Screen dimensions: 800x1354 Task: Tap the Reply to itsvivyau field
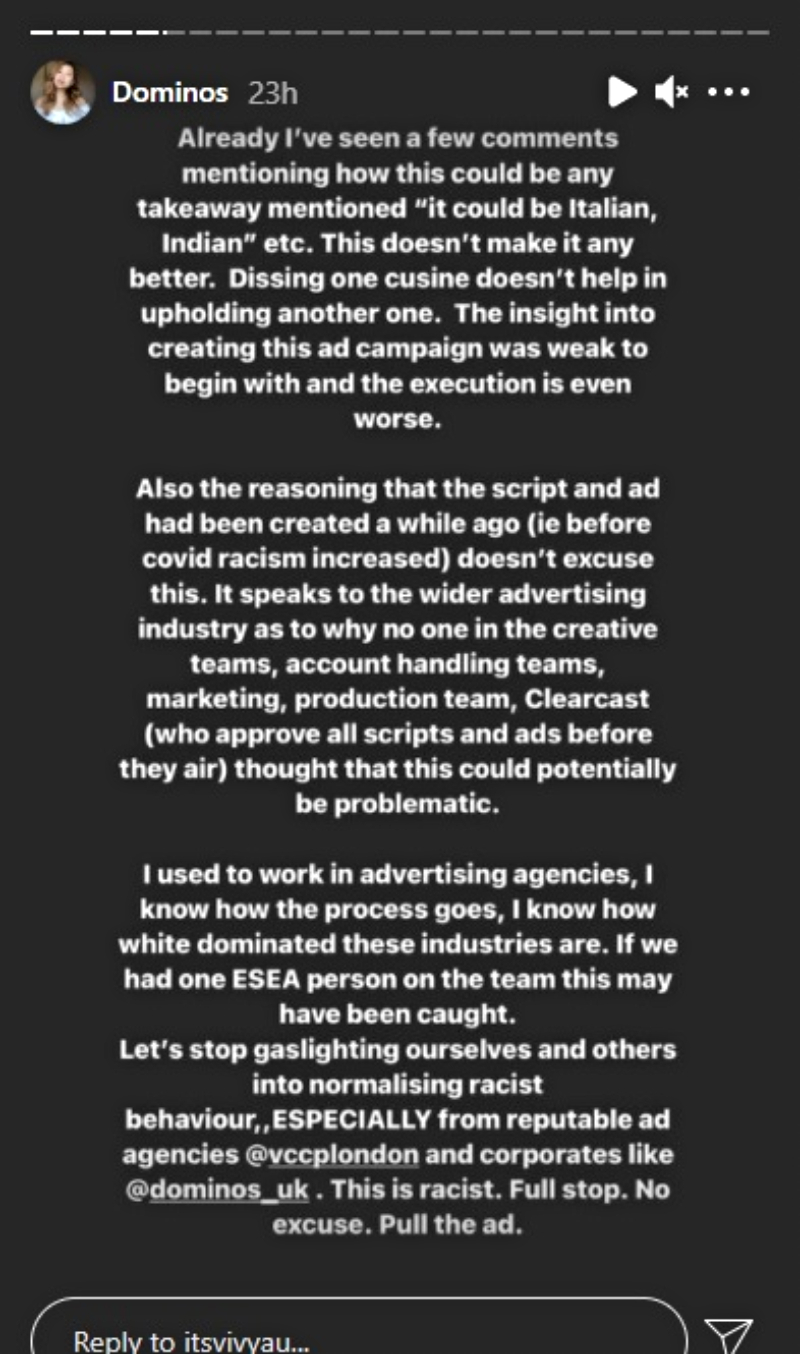coord(359,1326)
